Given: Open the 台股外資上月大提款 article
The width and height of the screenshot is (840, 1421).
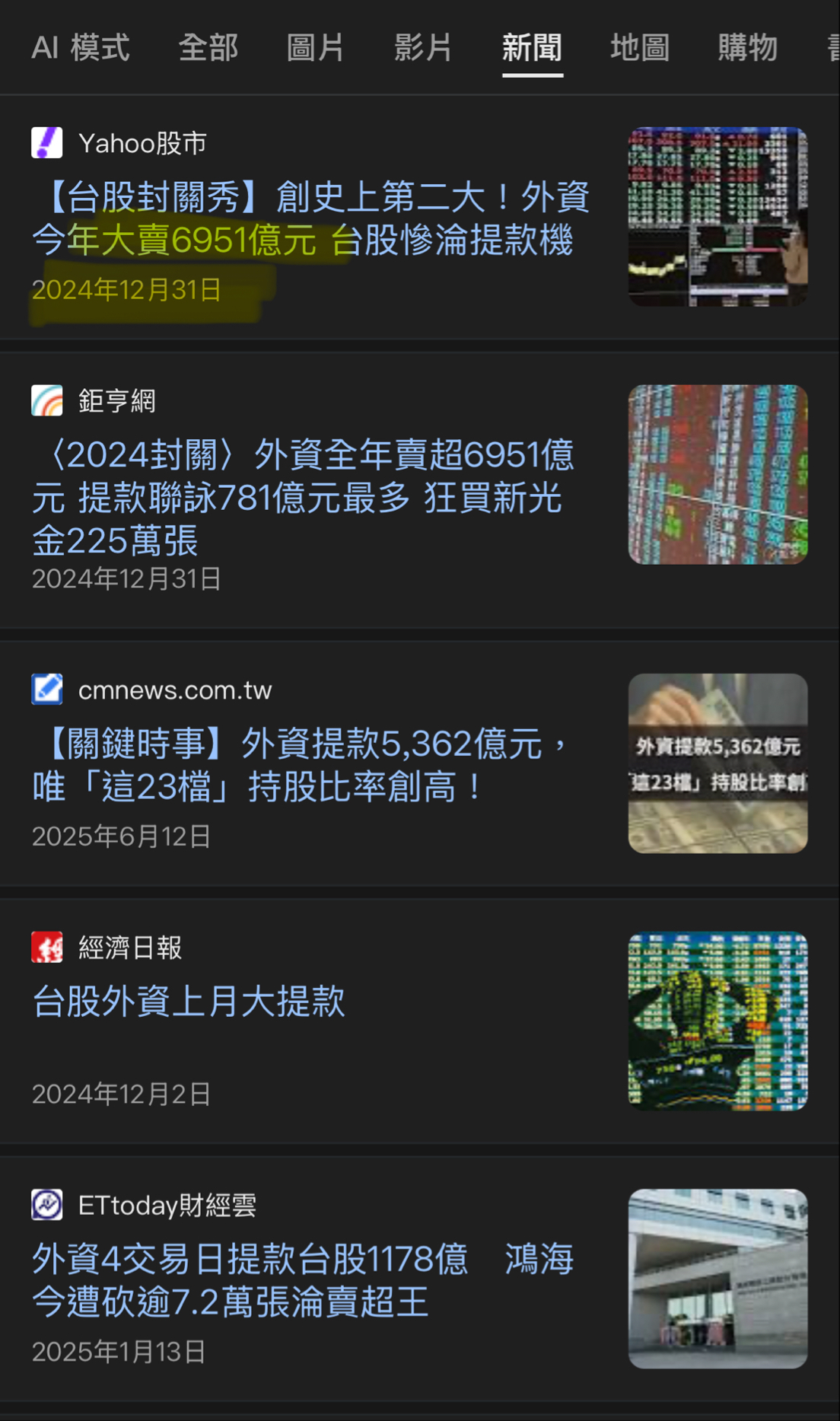Looking at the screenshot, I should [190, 1003].
